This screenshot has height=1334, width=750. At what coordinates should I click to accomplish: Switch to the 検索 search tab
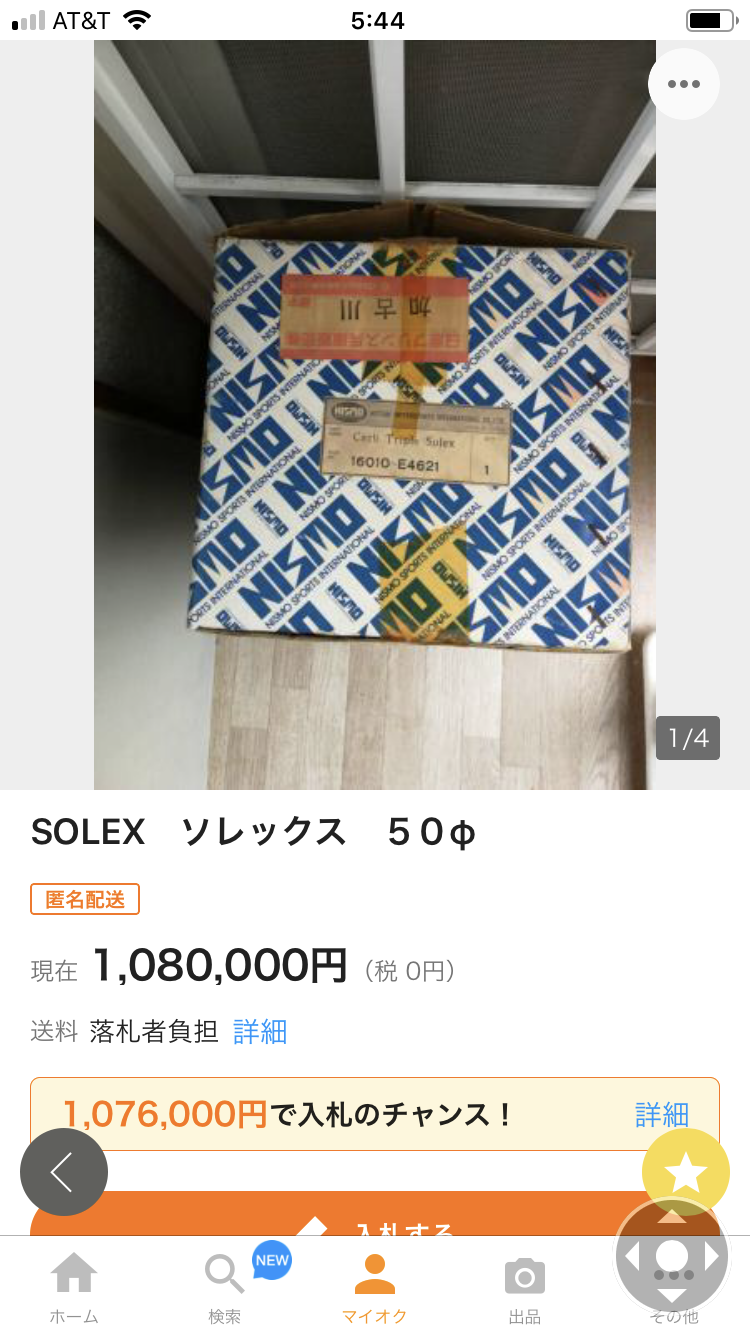click(225, 1286)
